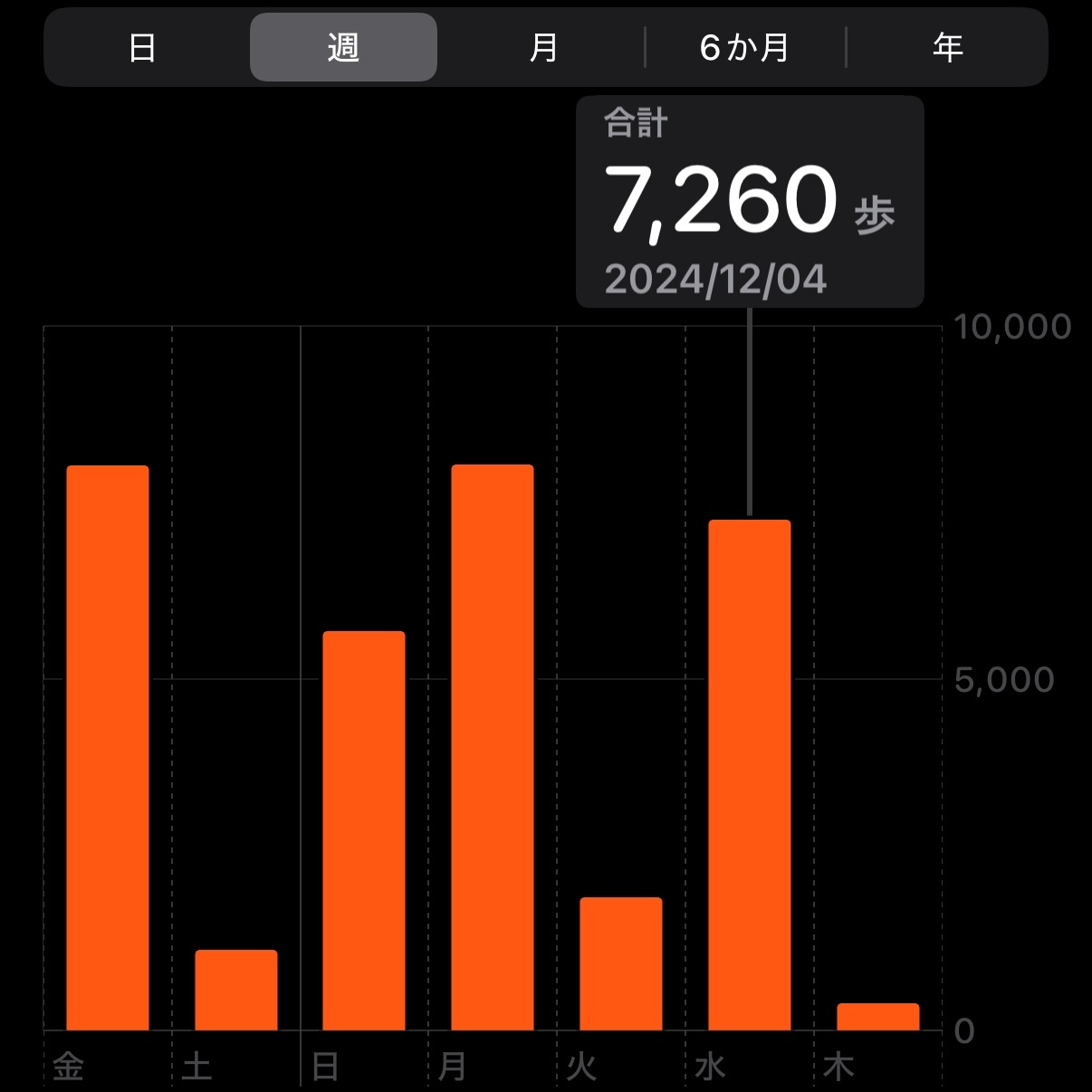Select the 金 (Friday) step bar

tap(108, 747)
